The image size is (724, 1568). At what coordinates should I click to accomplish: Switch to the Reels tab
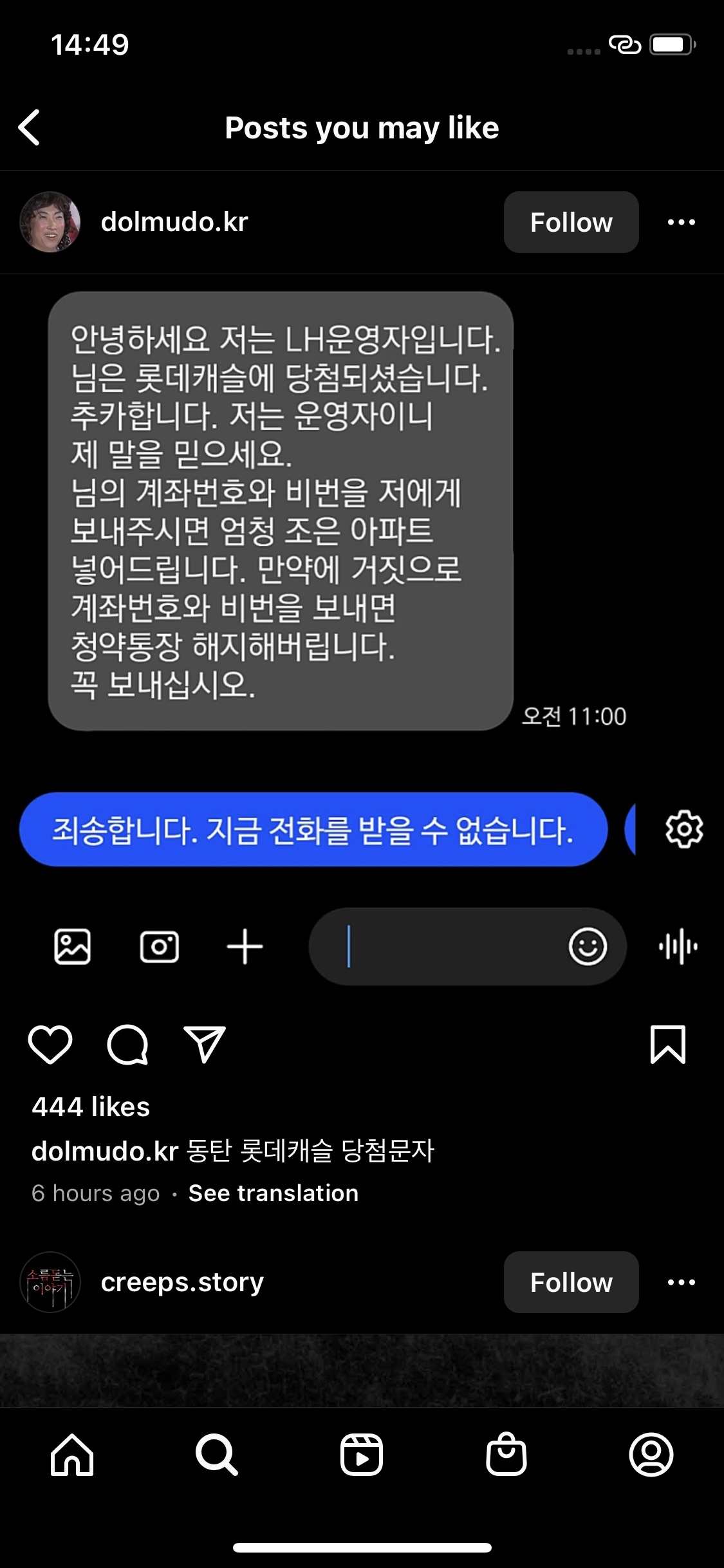[362, 1455]
